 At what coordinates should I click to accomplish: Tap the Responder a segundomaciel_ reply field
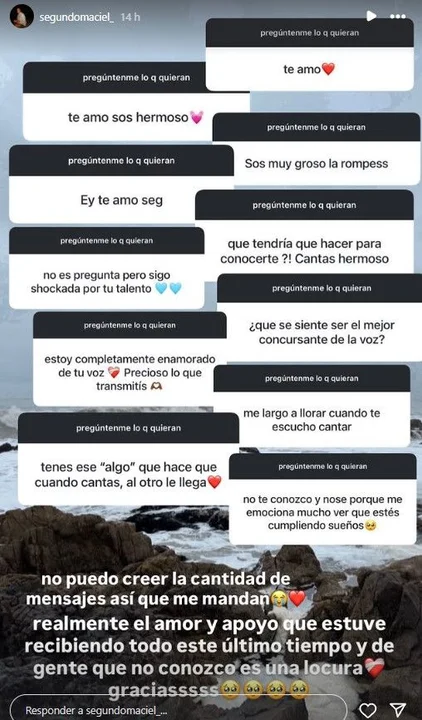click(179, 709)
